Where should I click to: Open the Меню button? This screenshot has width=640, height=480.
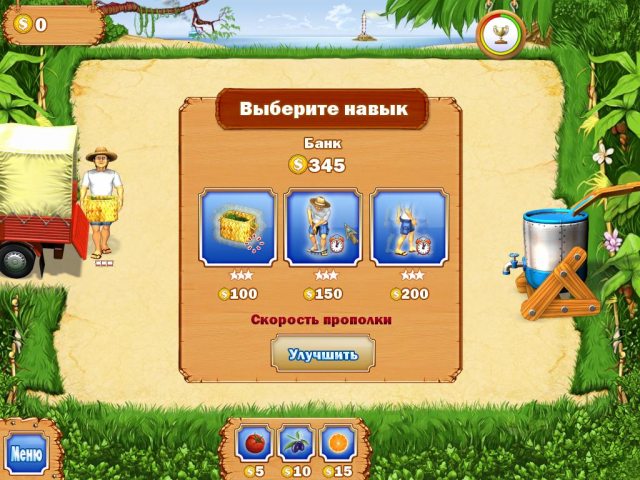pyautogui.click(x=25, y=453)
